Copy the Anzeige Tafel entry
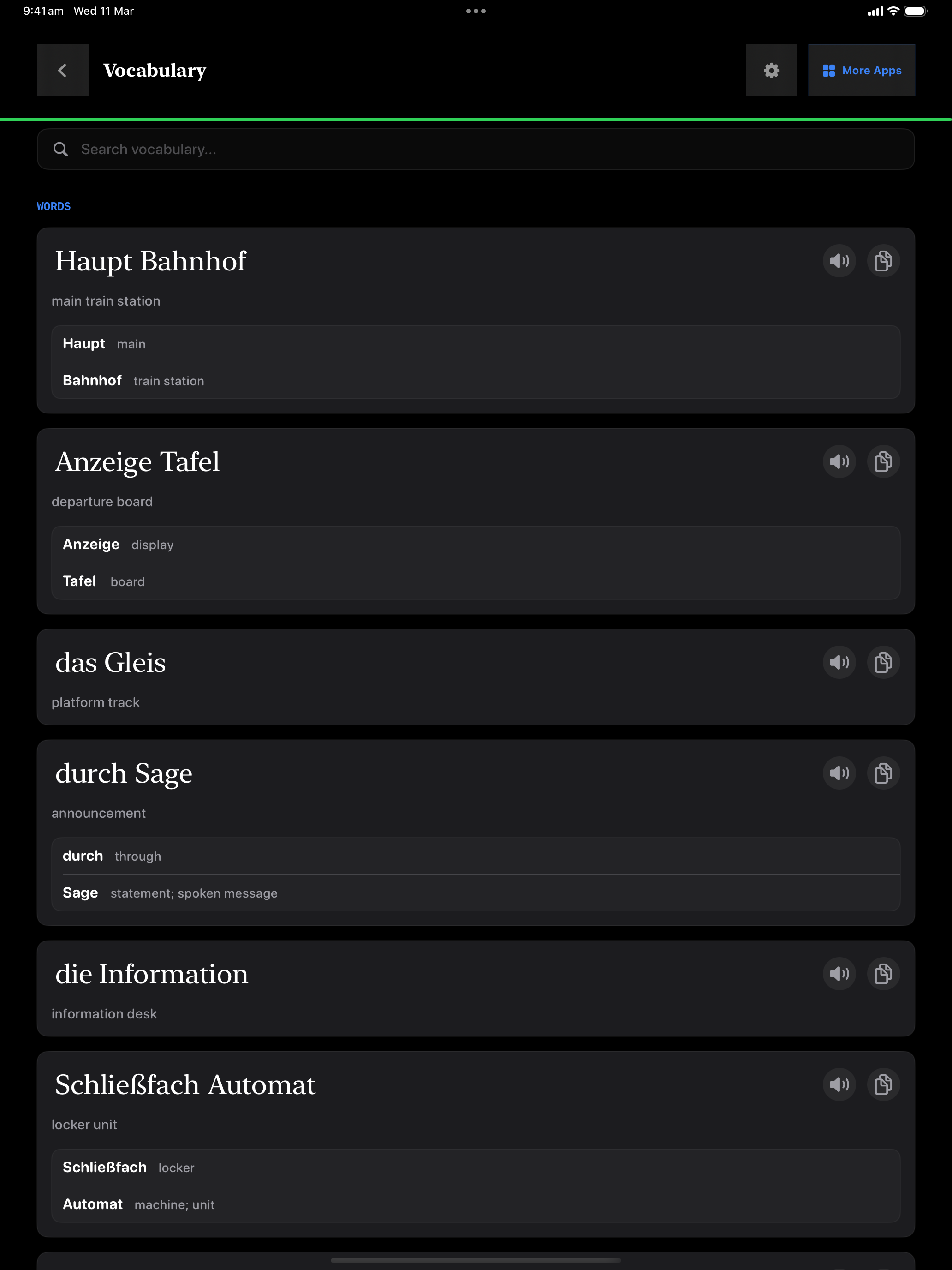Image resolution: width=952 pixels, height=1270 pixels. (883, 461)
